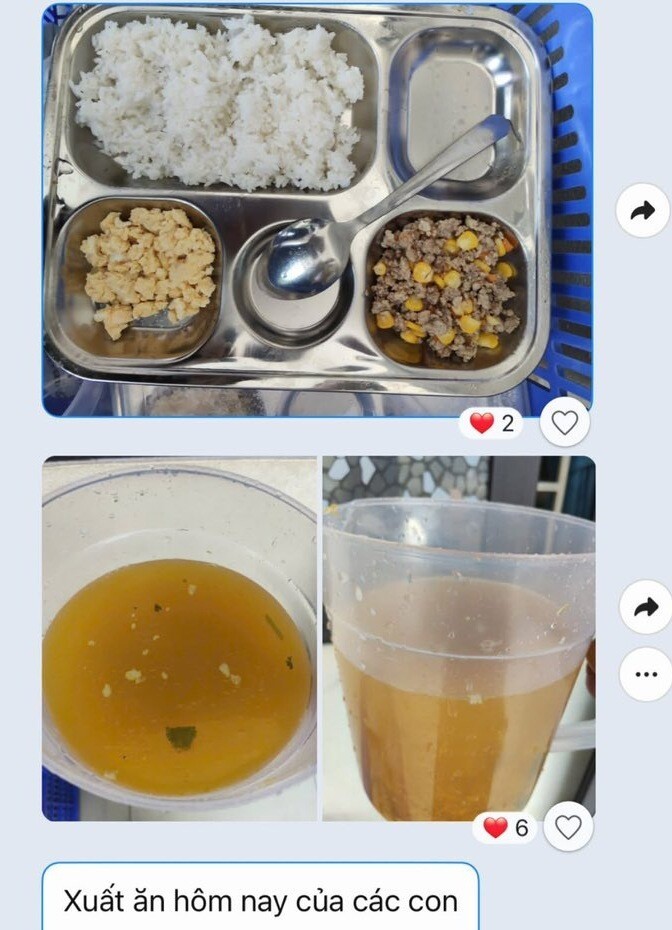The height and width of the screenshot is (930, 672).
Task: Forward the food tray photo message
Action: [643, 210]
